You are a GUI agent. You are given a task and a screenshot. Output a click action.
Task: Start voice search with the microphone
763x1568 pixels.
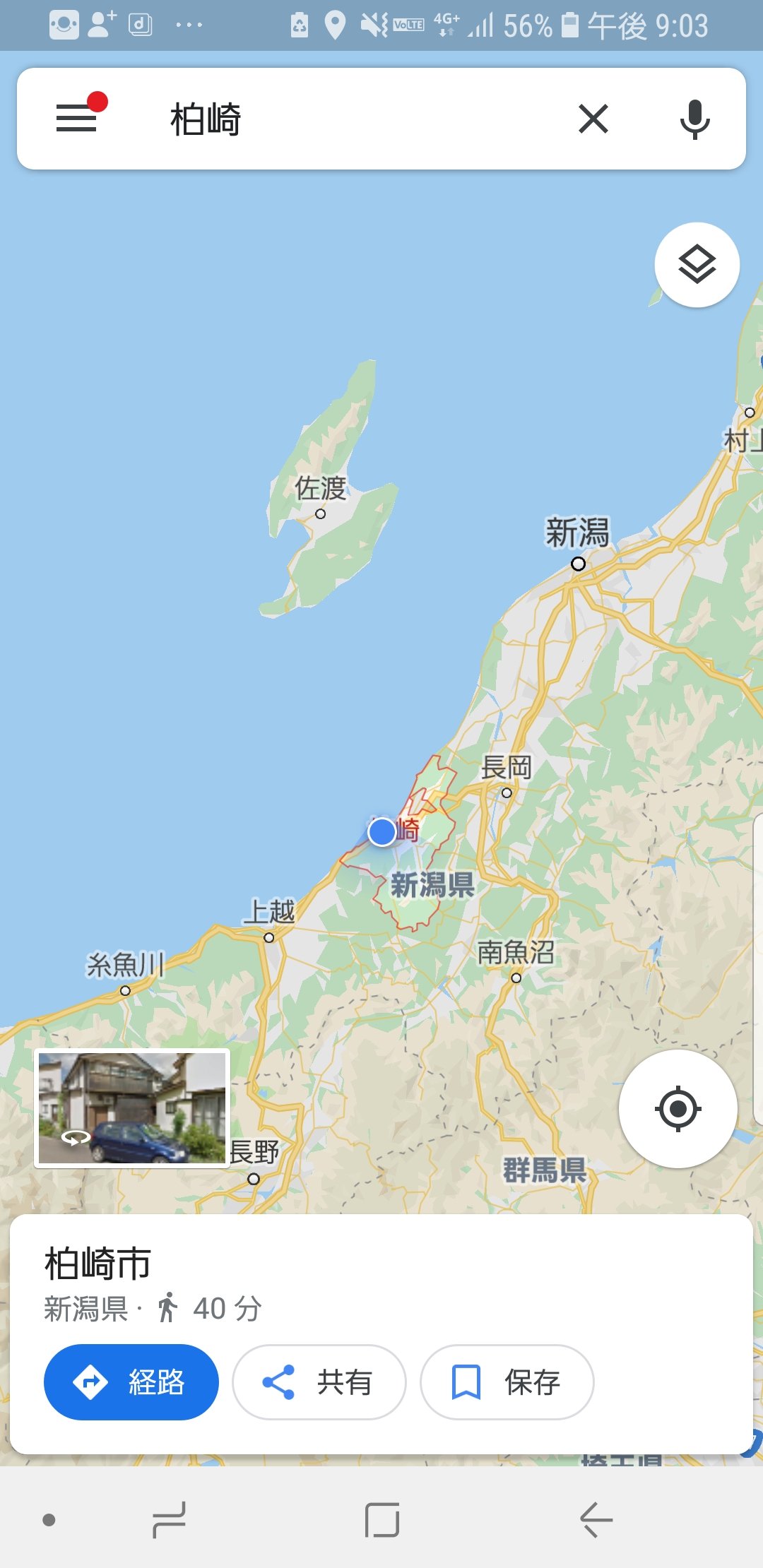coord(694,119)
